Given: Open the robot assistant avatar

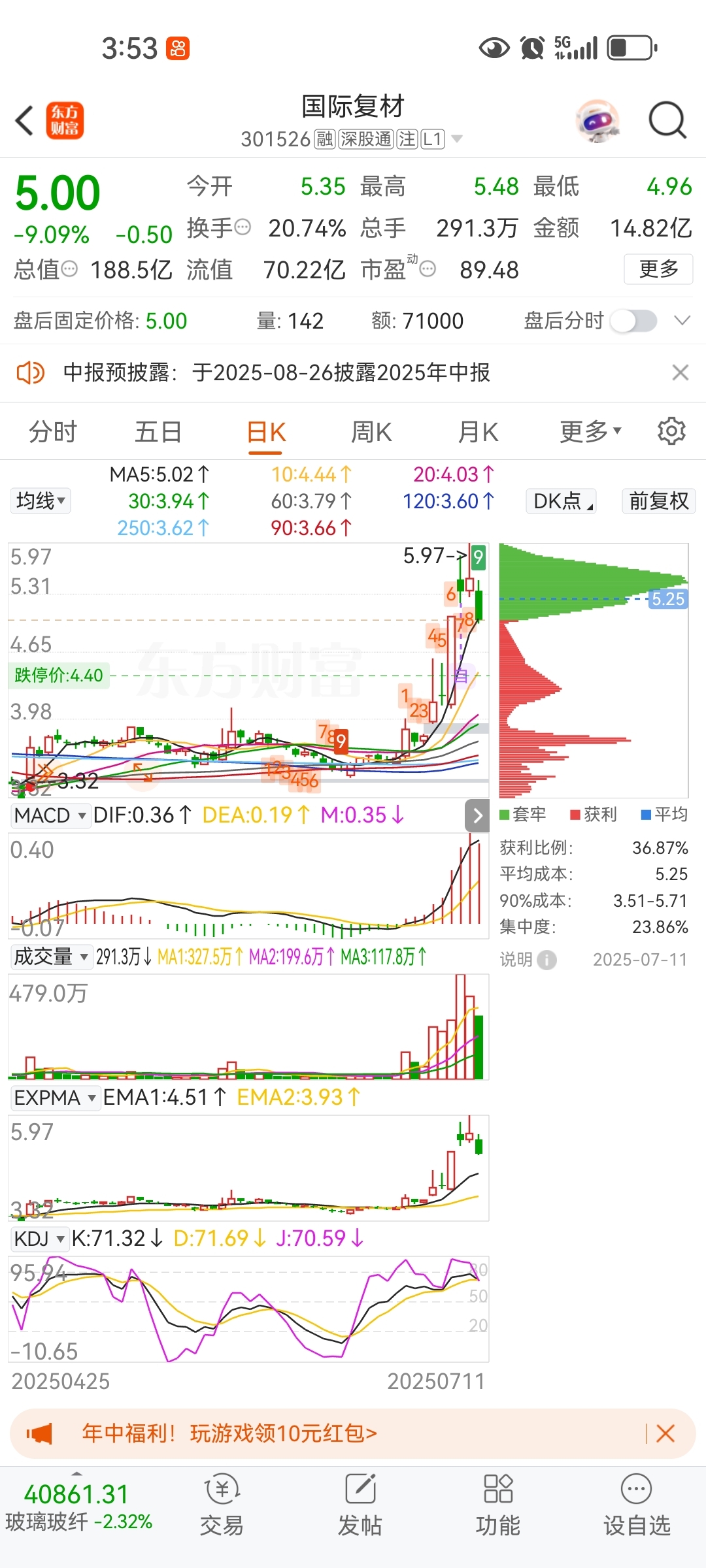Looking at the screenshot, I should [597, 120].
